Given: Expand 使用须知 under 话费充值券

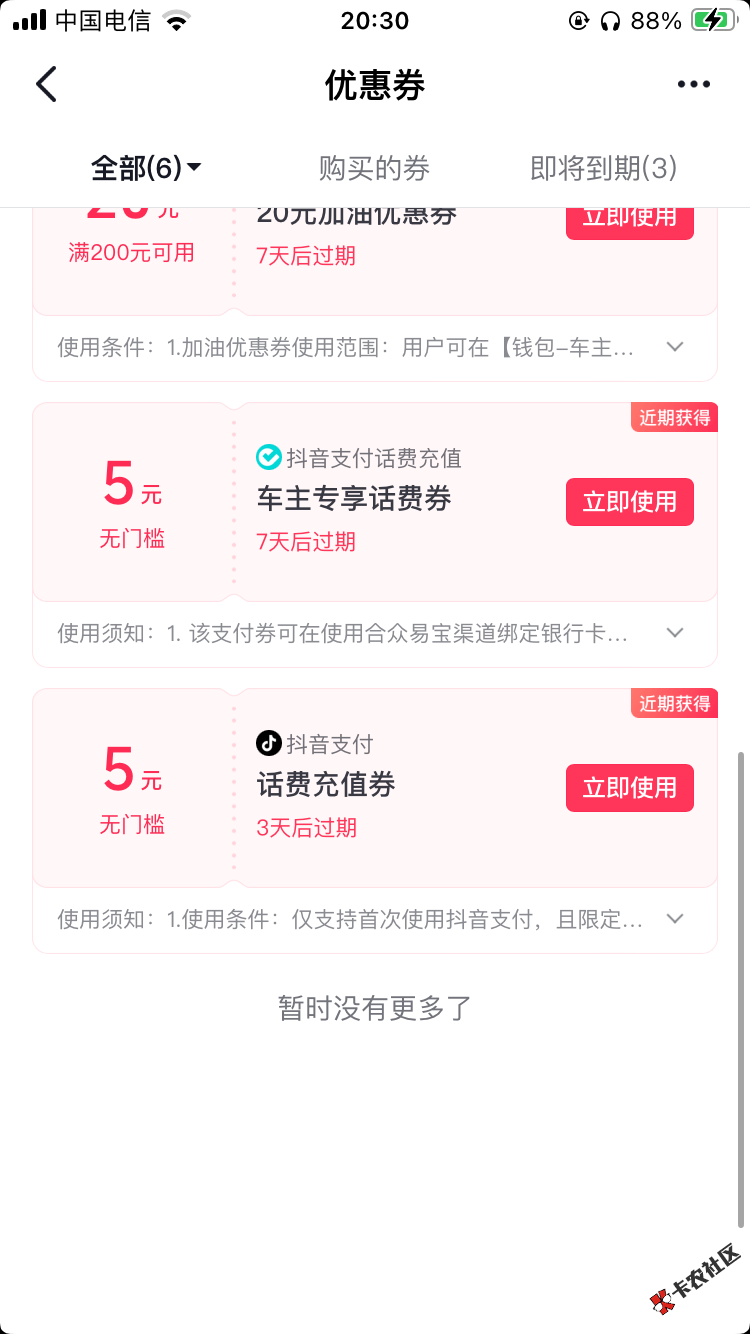Looking at the screenshot, I should tap(675, 919).
